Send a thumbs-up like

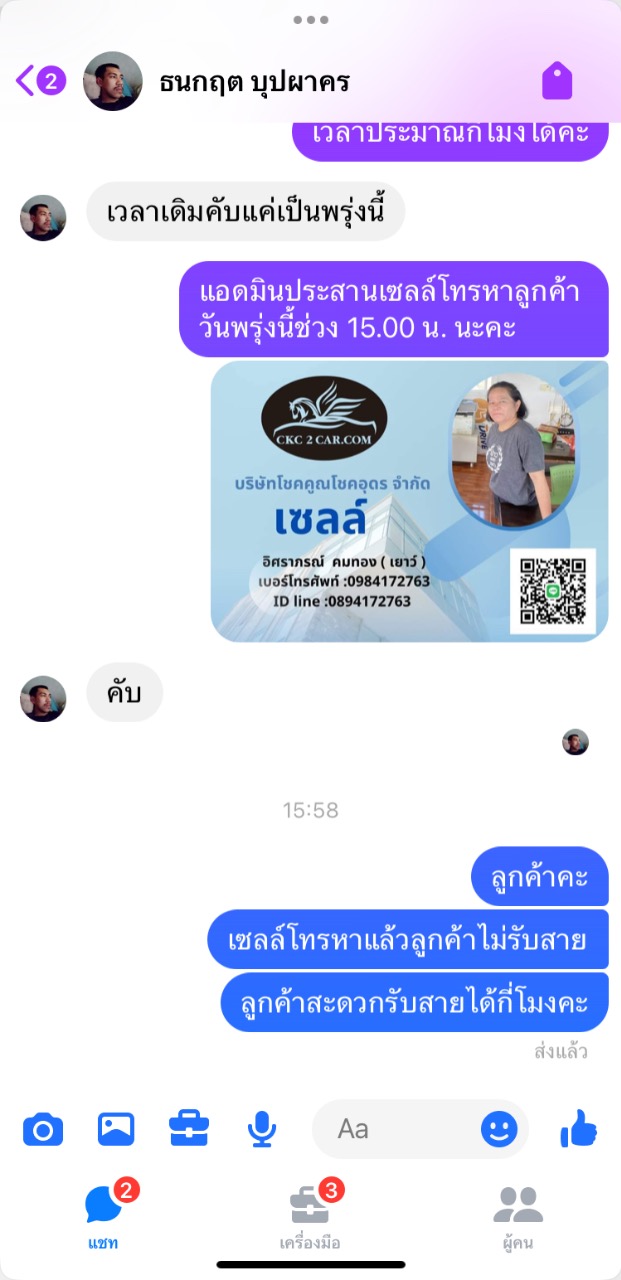pyautogui.click(x=579, y=1130)
